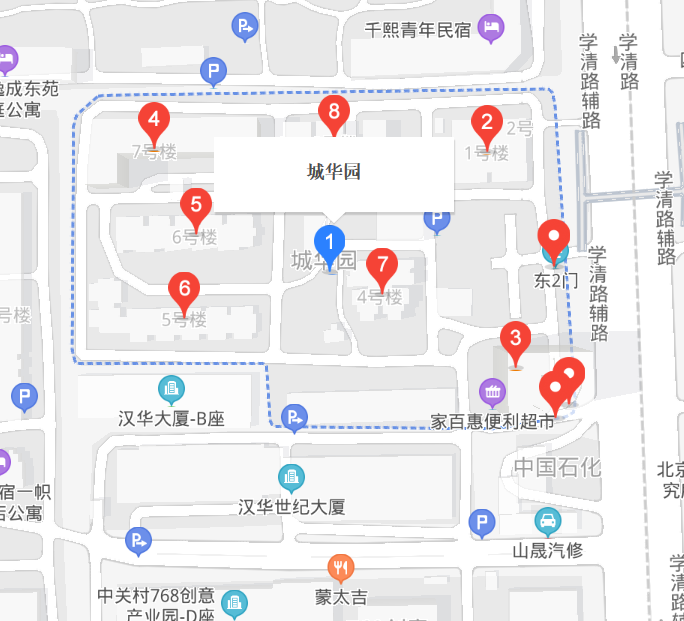Tap red marker 2 on 1号楼
The width and height of the screenshot is (684, 621).
(x=487, y=124)
